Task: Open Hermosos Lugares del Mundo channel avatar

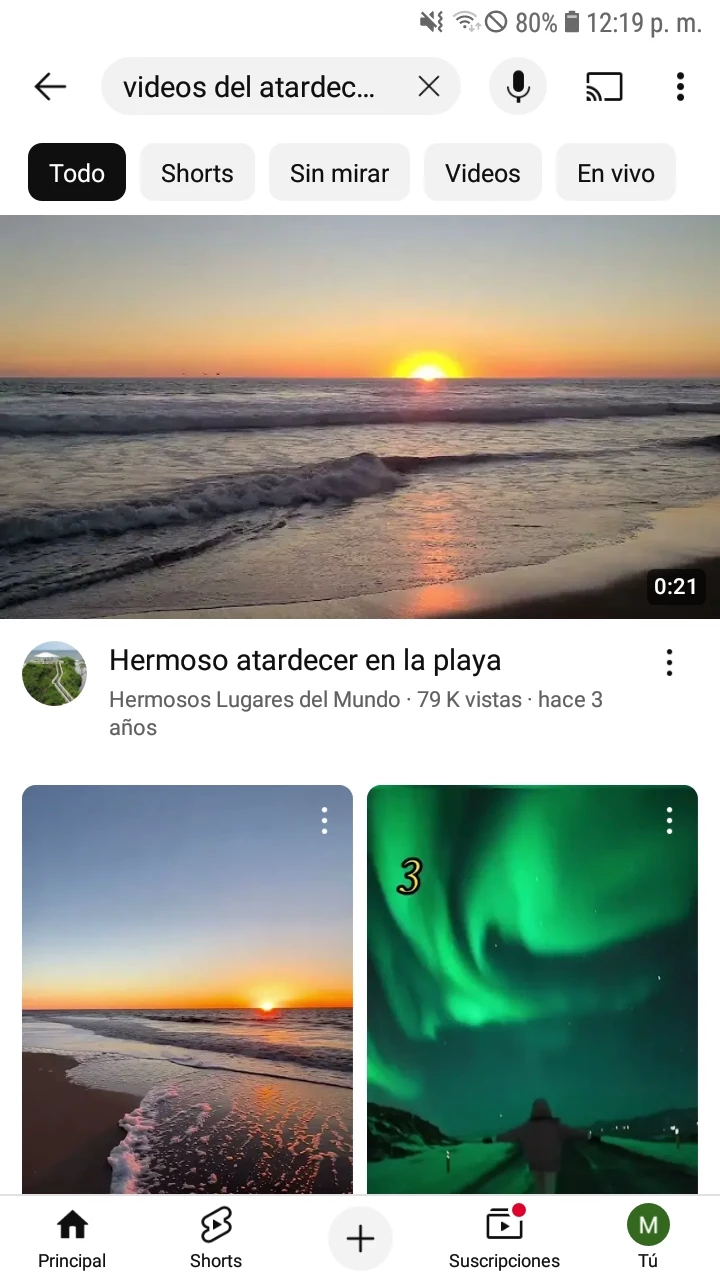Action: tap(54, 673)
